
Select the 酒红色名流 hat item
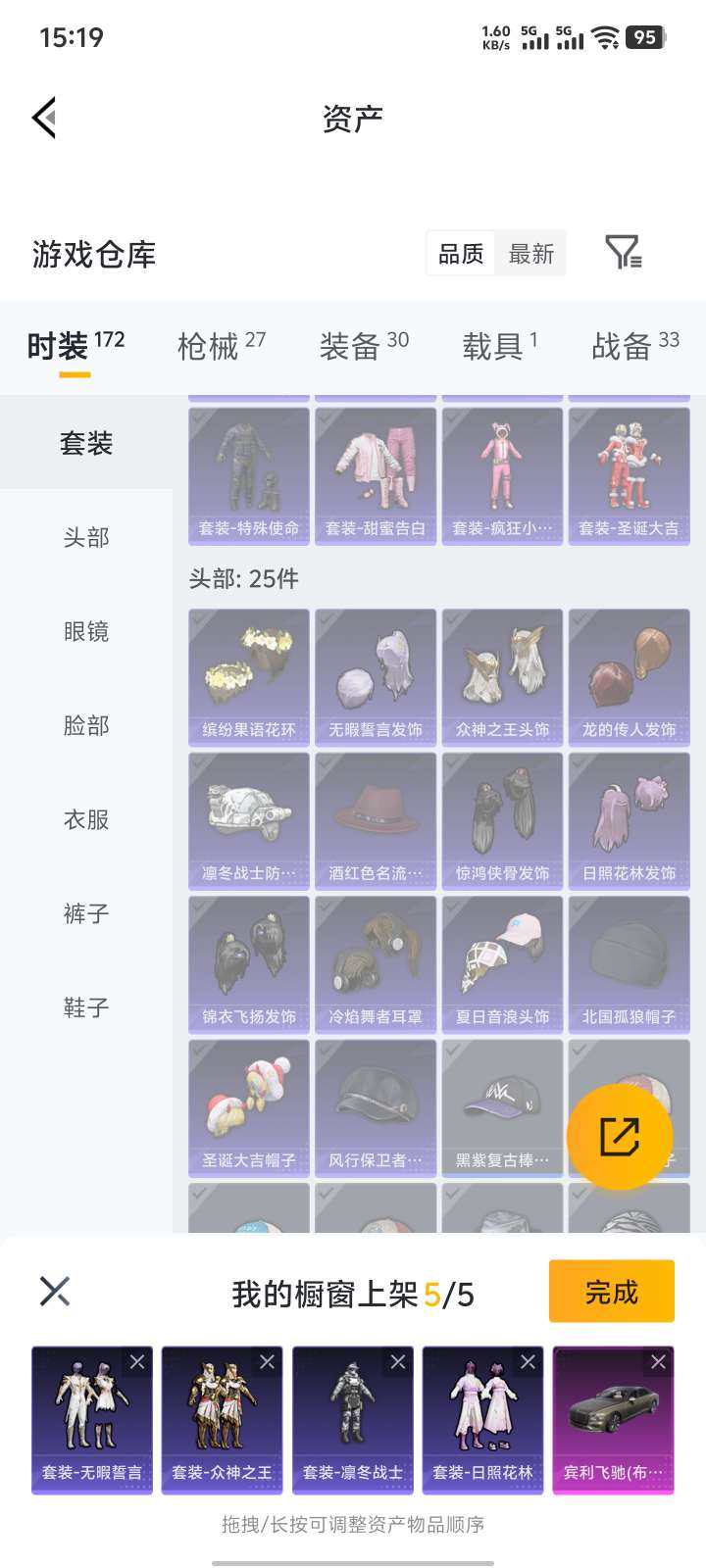tap(376, 820)
